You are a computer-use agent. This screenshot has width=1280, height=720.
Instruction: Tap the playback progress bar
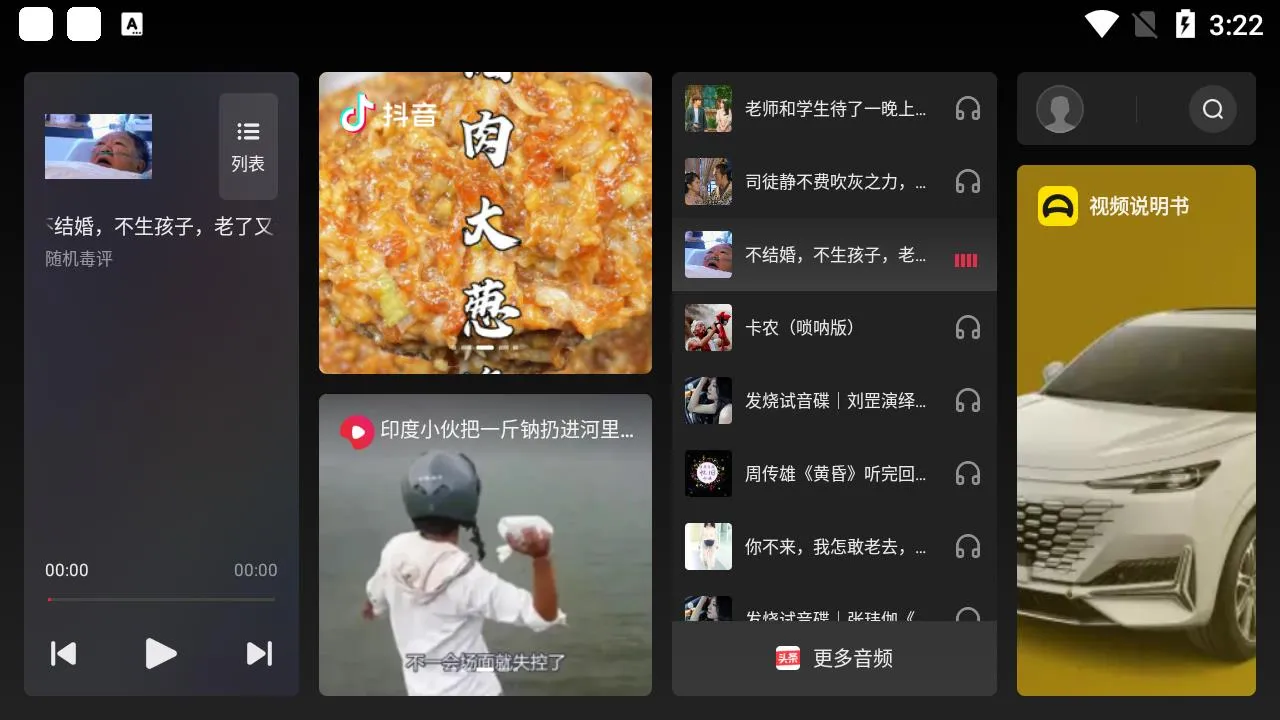point(161,599)
